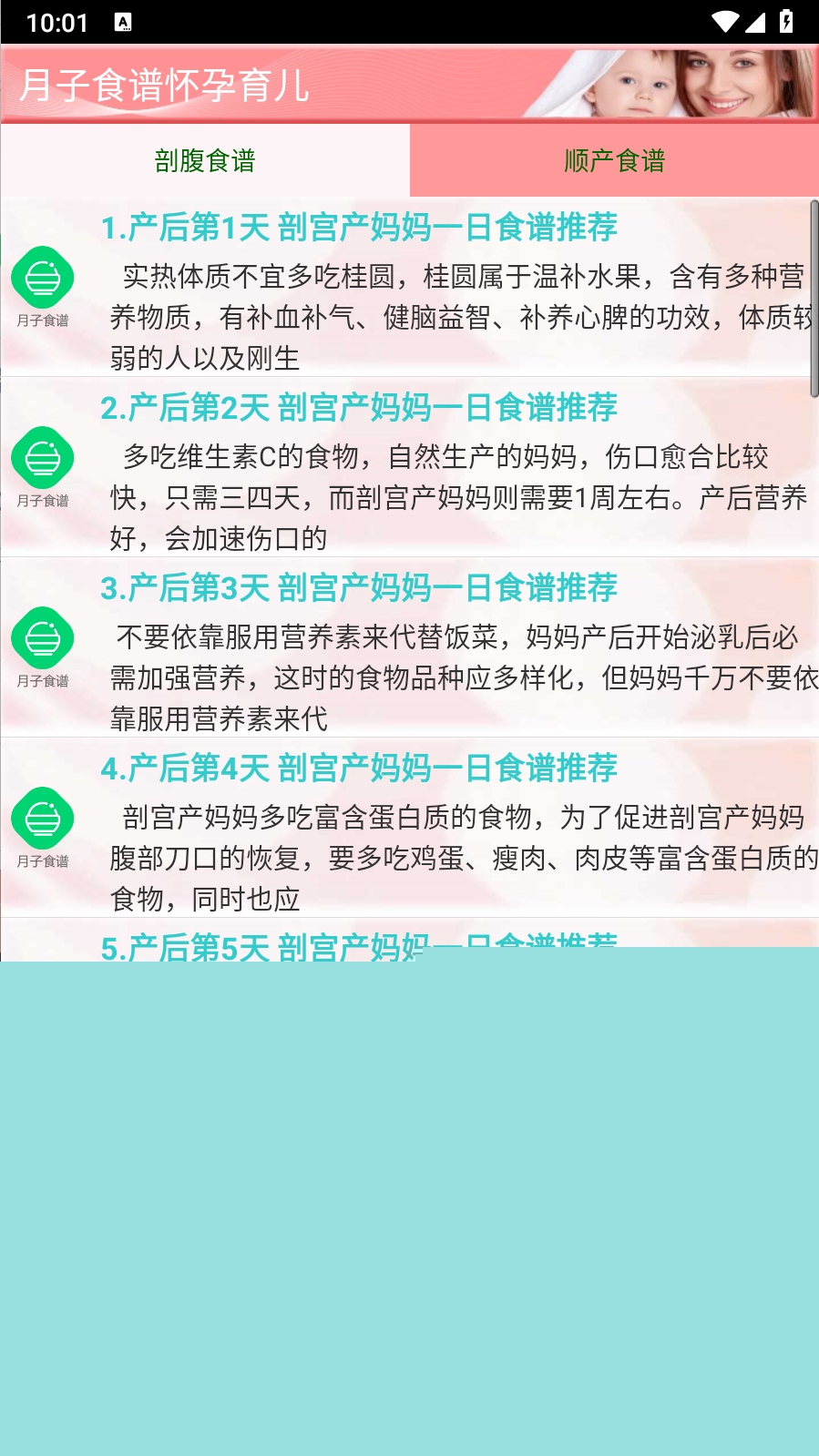
Task: Open 产后第4天 剖宫产妈妈一日食谱推荐
Action: tap(359, 769)
